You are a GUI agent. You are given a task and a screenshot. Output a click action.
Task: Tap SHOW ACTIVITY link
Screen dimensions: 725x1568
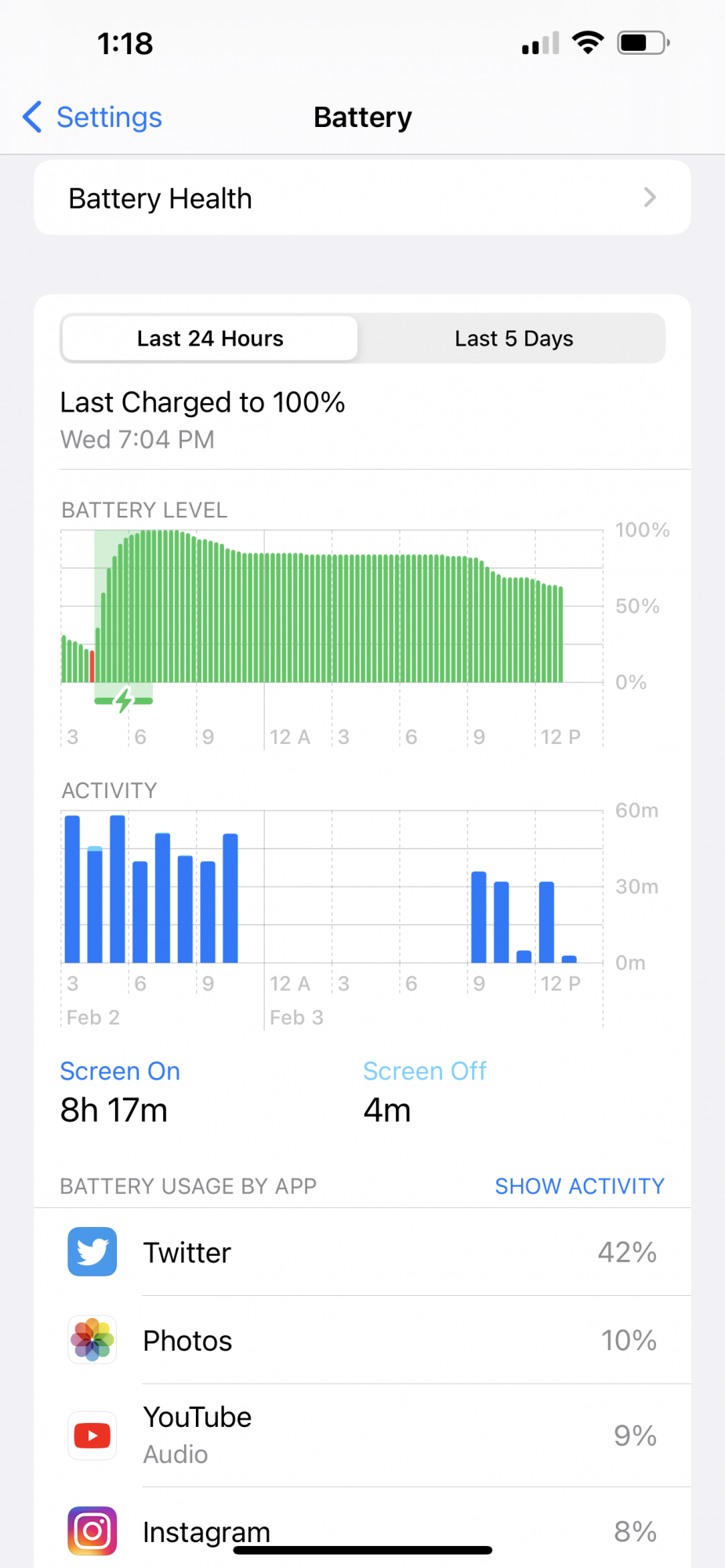[x=579, y=1186]
